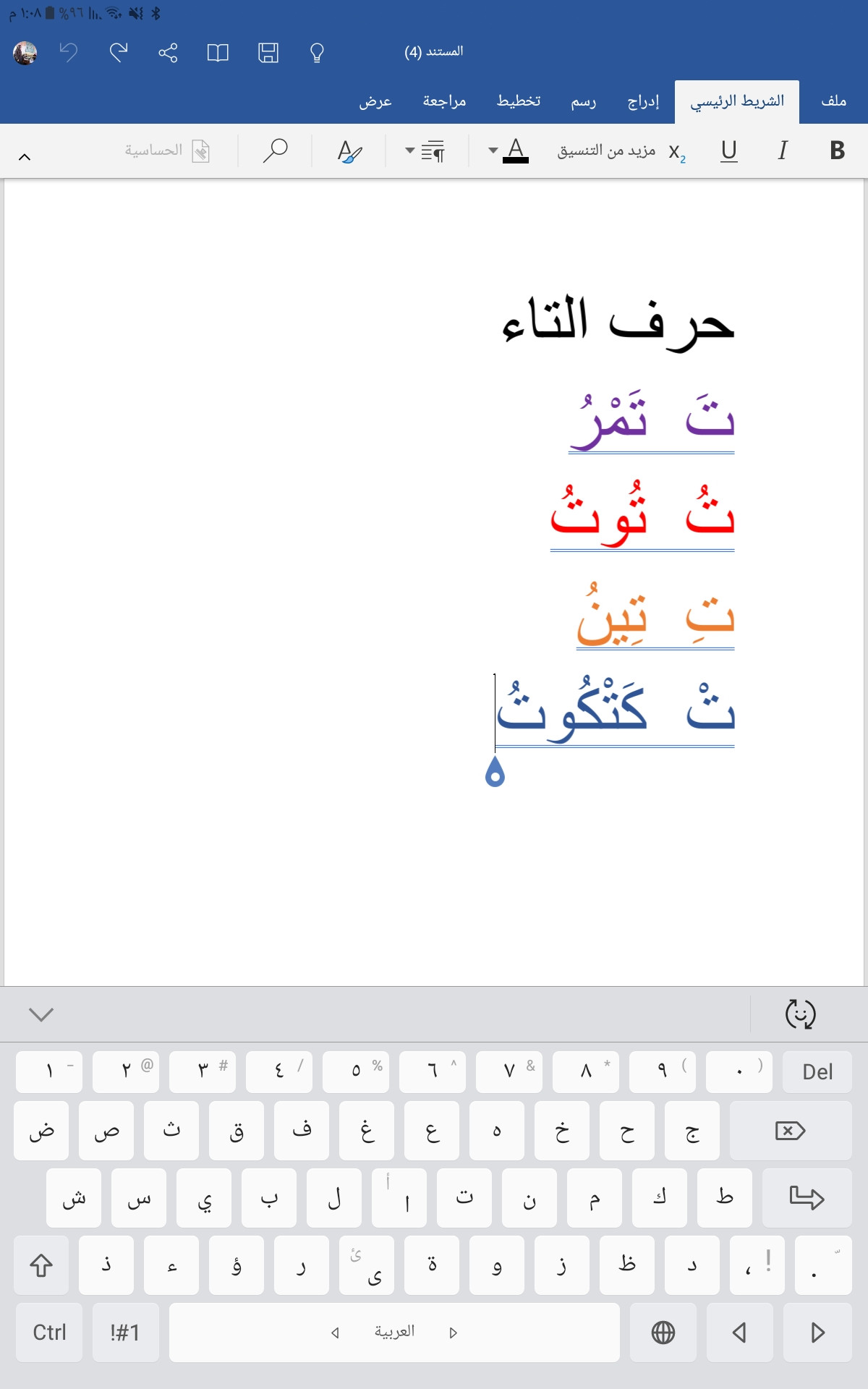Viewport: 868px width, 1389px height.
Task: Undo the last edit
Action: pyautogui.click(x=69, y=52)
